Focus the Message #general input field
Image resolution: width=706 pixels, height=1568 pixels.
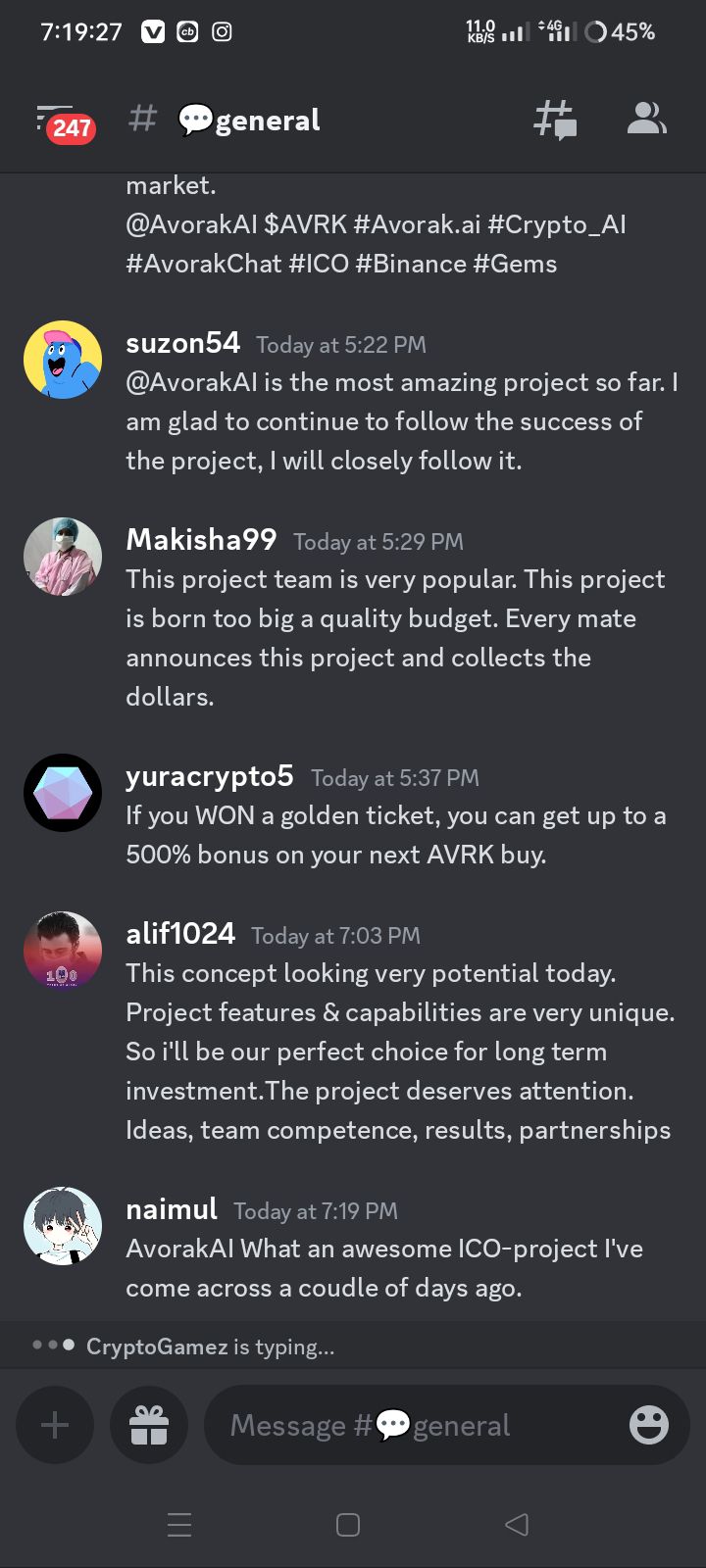(412, 1425)
